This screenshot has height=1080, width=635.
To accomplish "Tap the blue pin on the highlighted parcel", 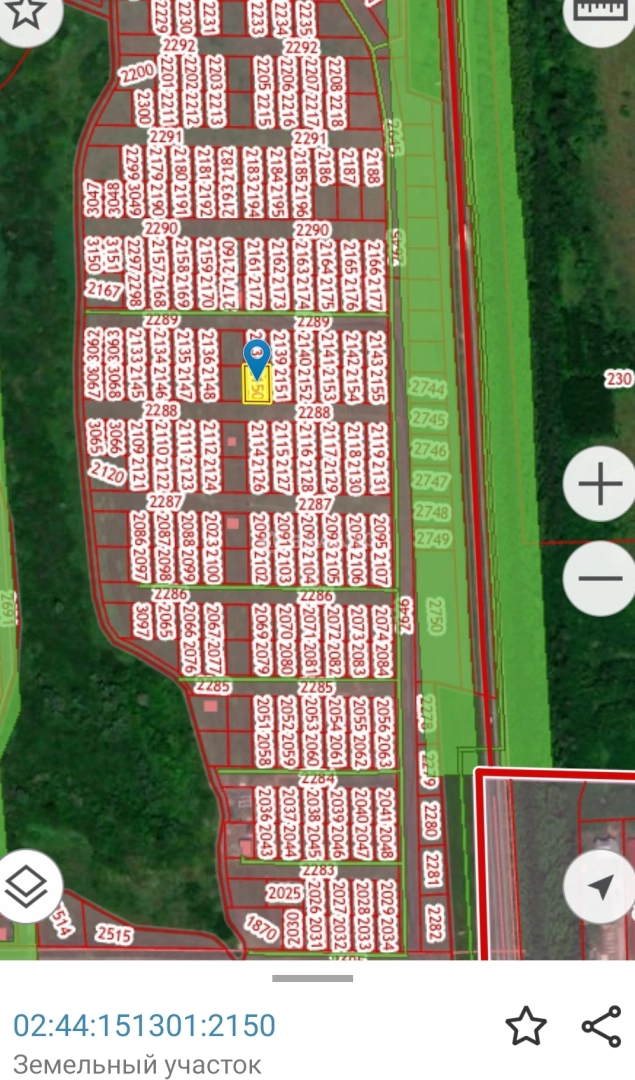I will tap(257, 355).
